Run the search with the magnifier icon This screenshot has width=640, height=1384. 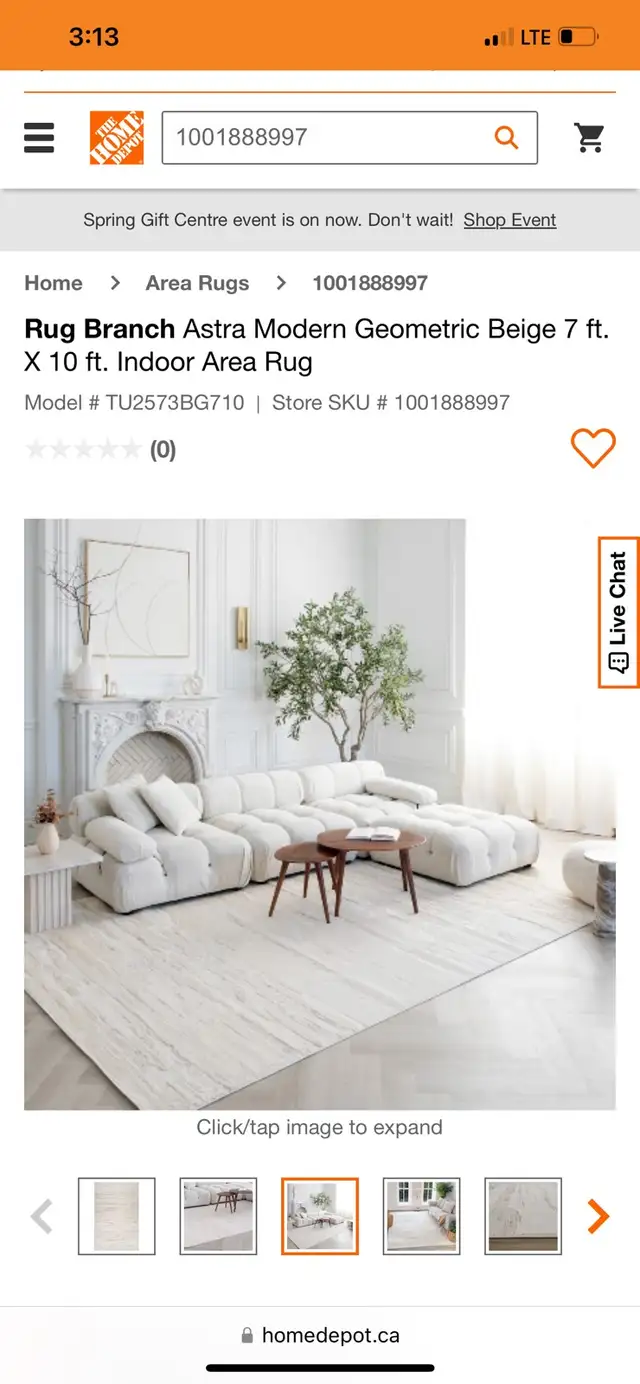pyautogui.click(x=507, y=137)
